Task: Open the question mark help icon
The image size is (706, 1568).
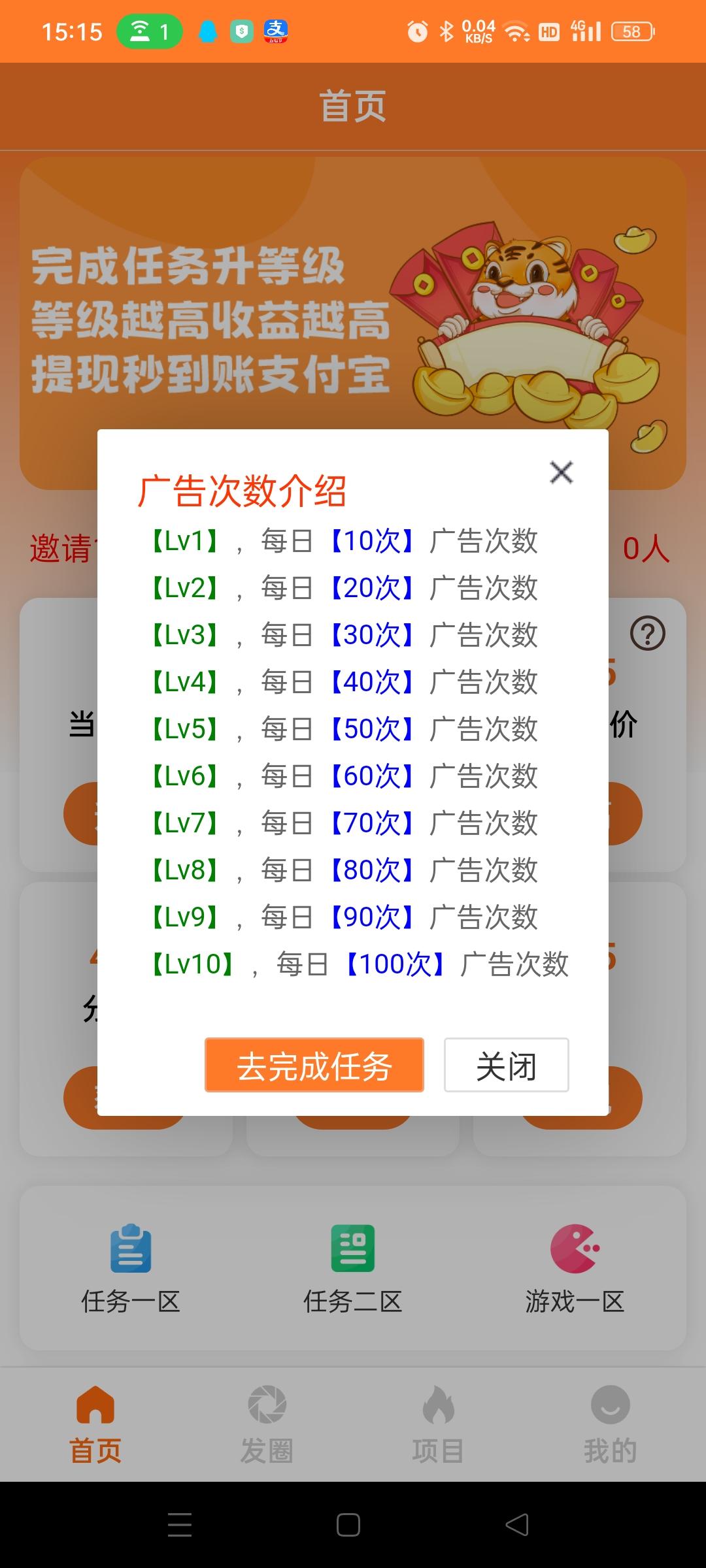Action: (648, 633)
